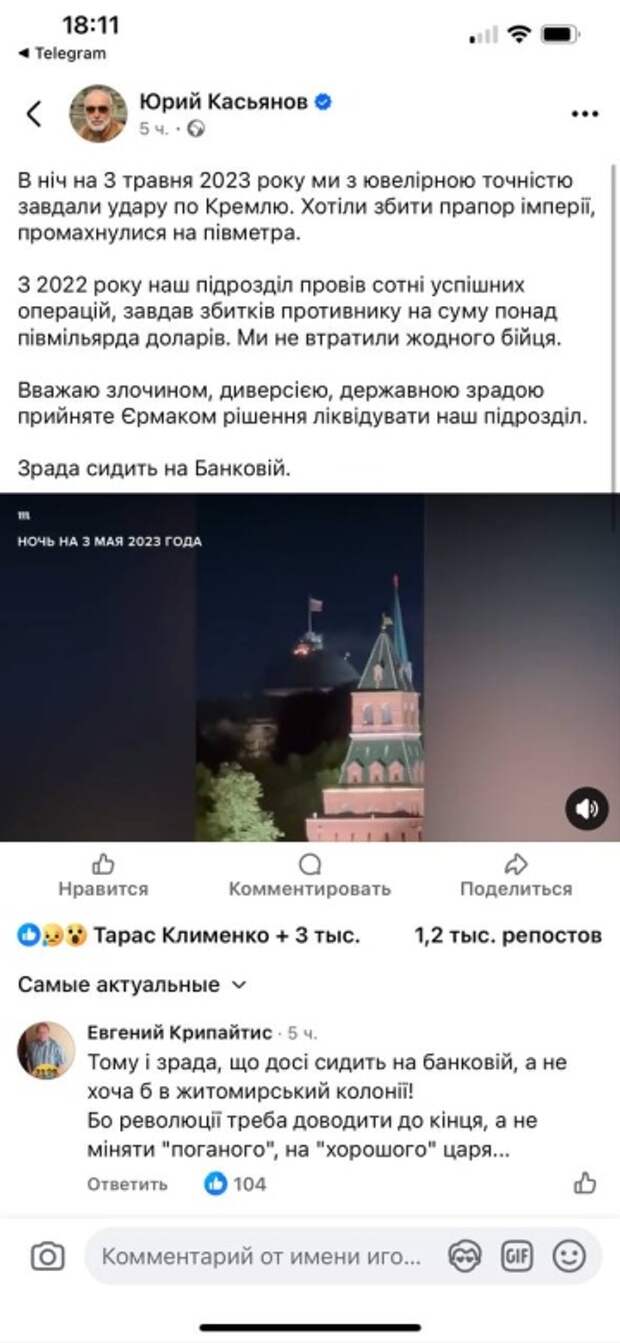Viewport: 620px width, 1343px height.
Task: Like the post with Нравится
Action: point(103,875)
